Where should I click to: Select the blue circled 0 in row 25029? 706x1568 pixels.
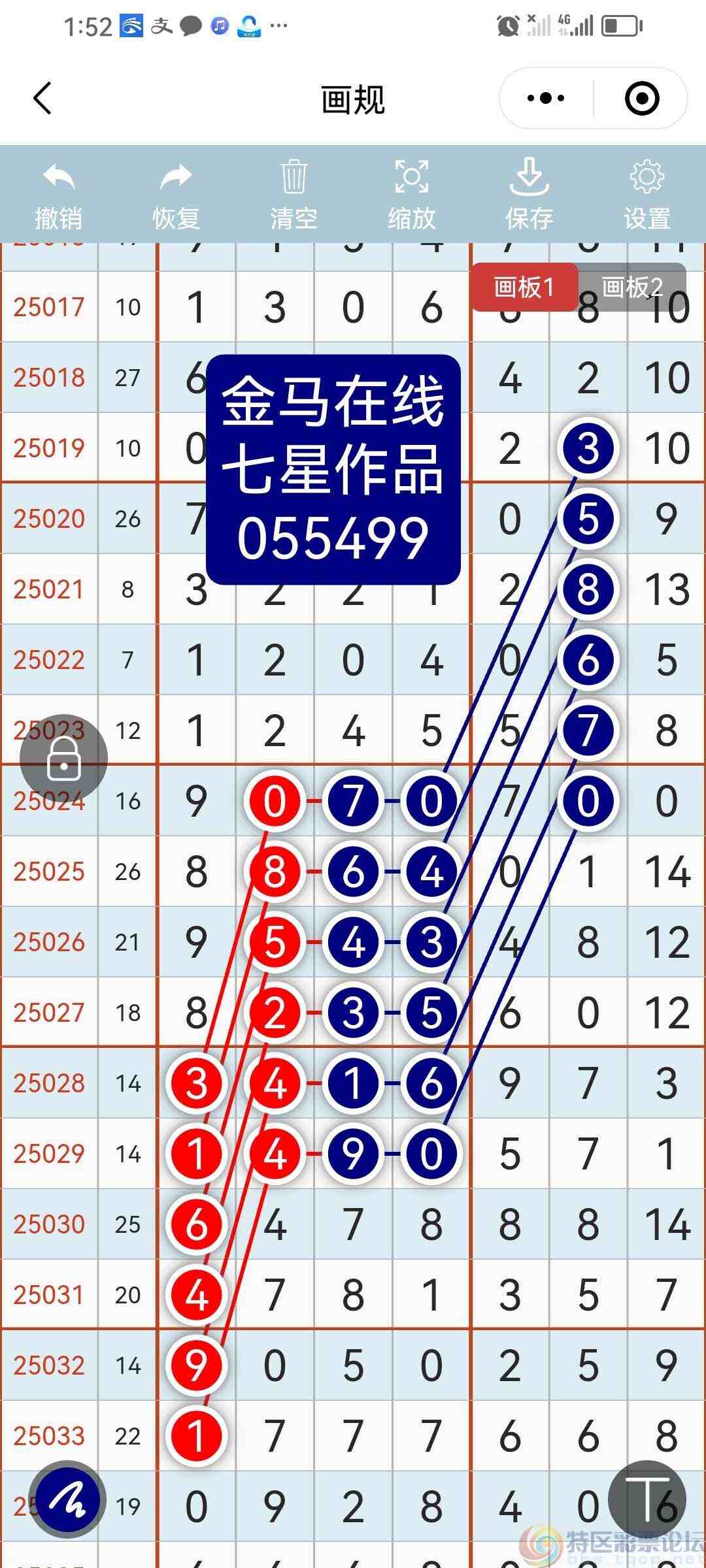431,1155
